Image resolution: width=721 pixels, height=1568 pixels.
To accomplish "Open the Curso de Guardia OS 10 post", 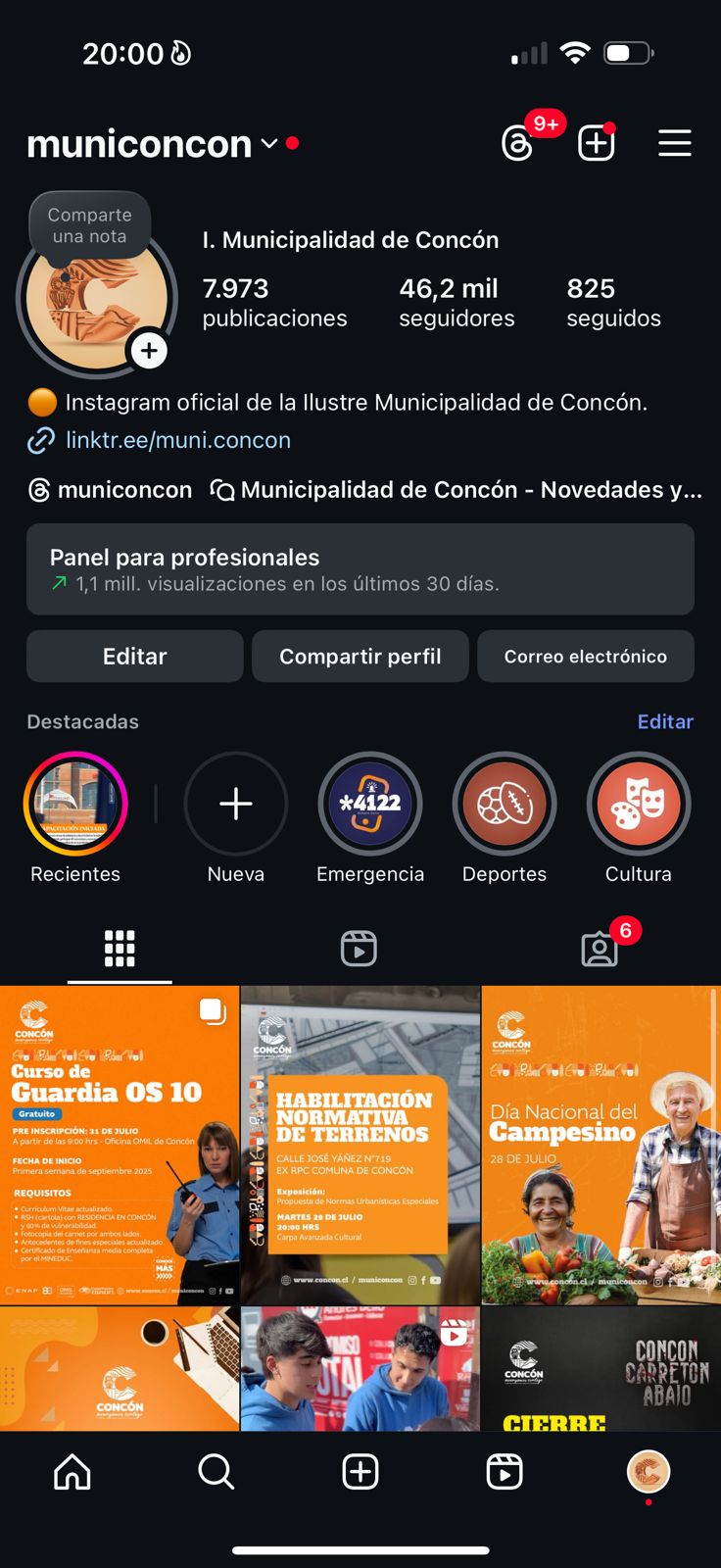I will [120, 1145].
